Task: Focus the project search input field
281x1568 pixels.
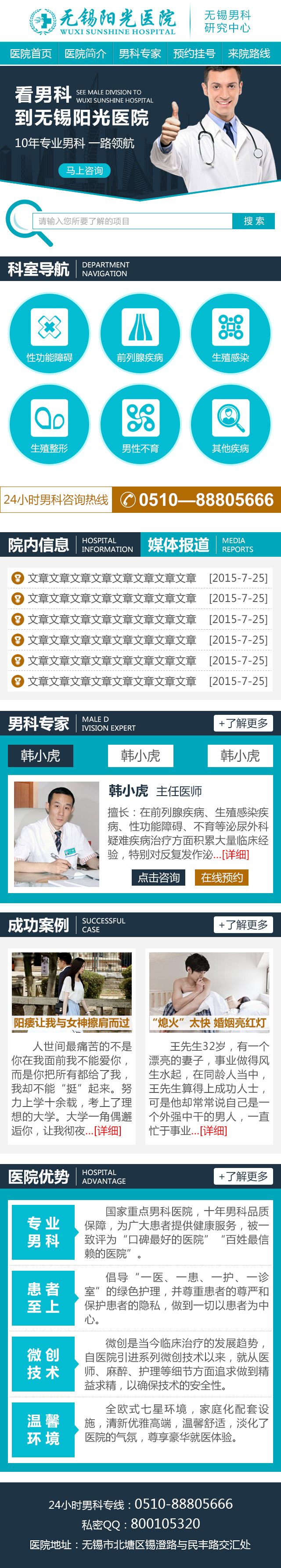Action: coord(133,221)
